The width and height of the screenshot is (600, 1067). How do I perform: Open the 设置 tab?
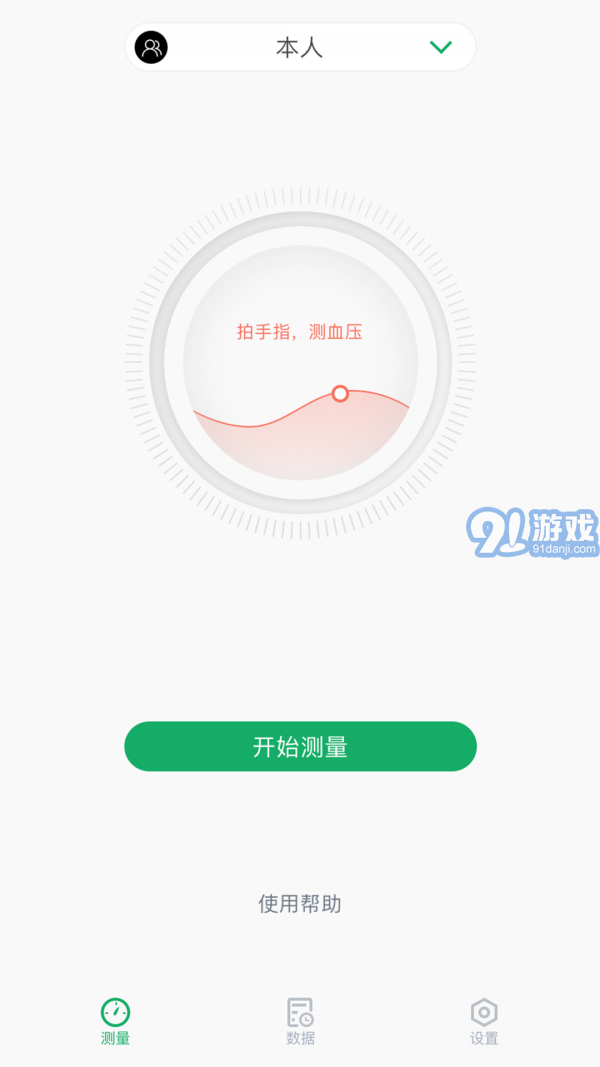(x=484, y=1021)
